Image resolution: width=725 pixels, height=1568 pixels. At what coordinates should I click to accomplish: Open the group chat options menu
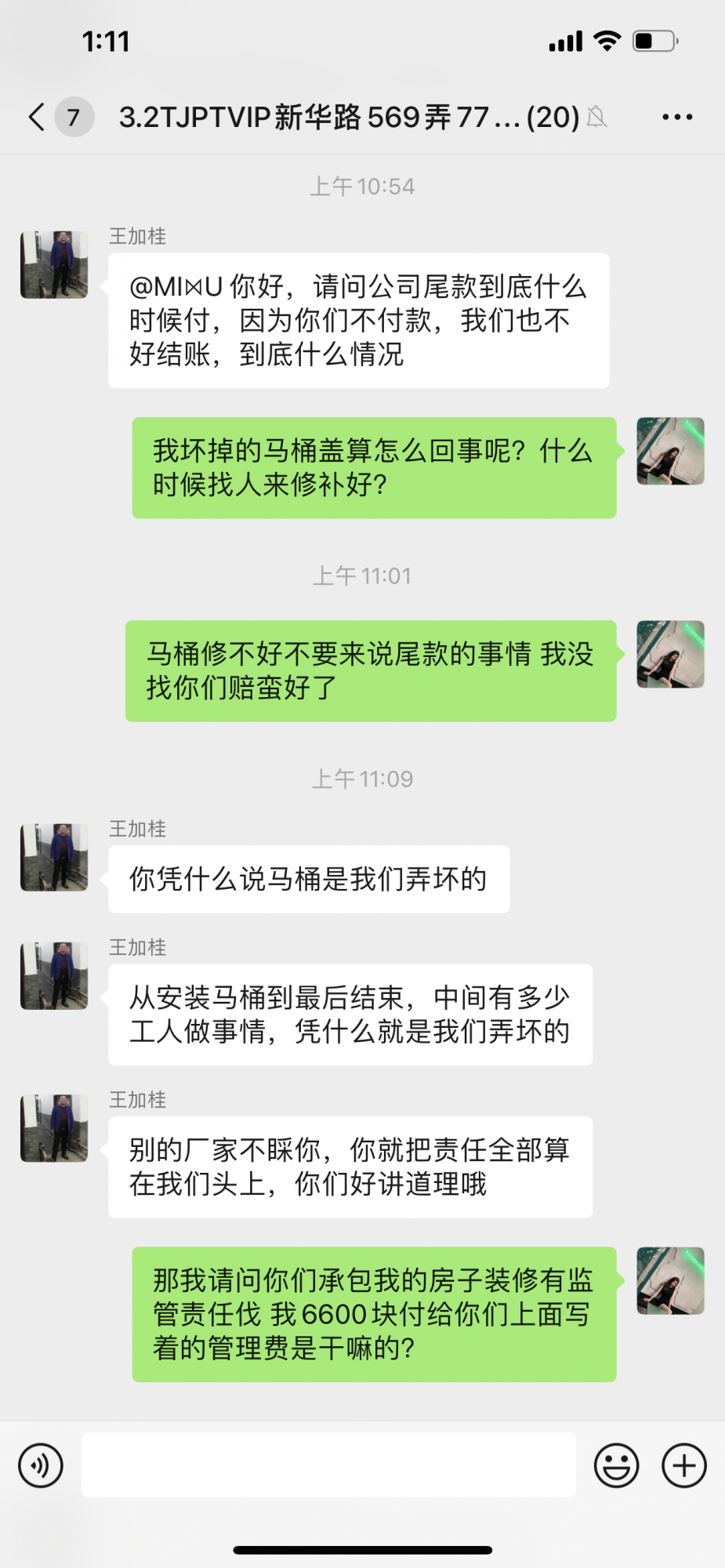coord(676,118)
